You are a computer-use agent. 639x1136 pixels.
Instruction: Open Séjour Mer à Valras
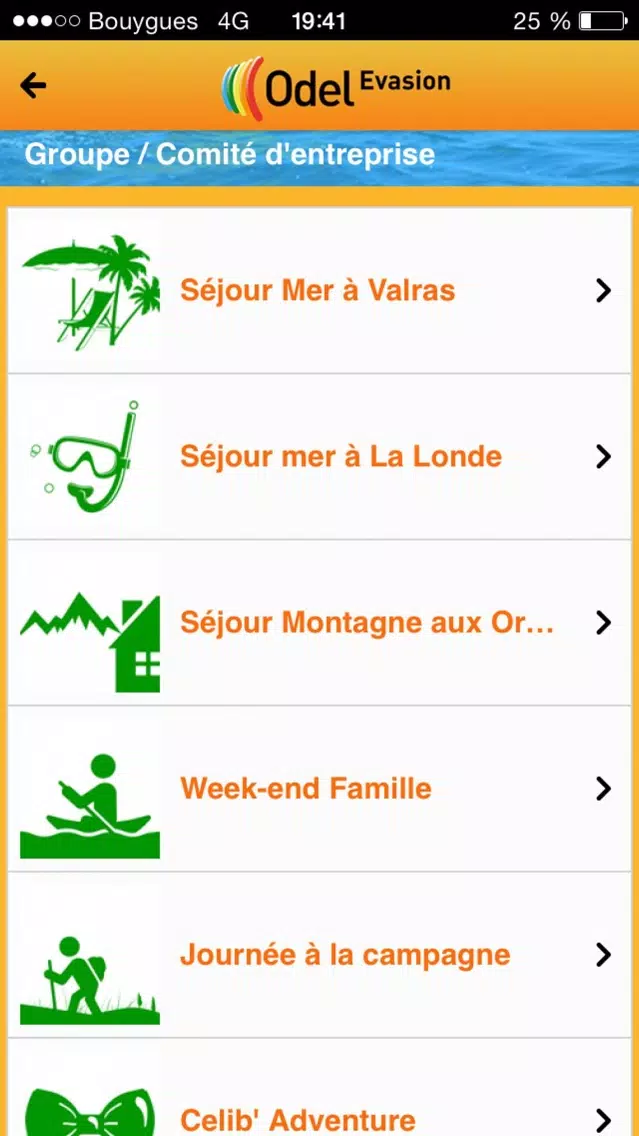(x=320, y=291)
